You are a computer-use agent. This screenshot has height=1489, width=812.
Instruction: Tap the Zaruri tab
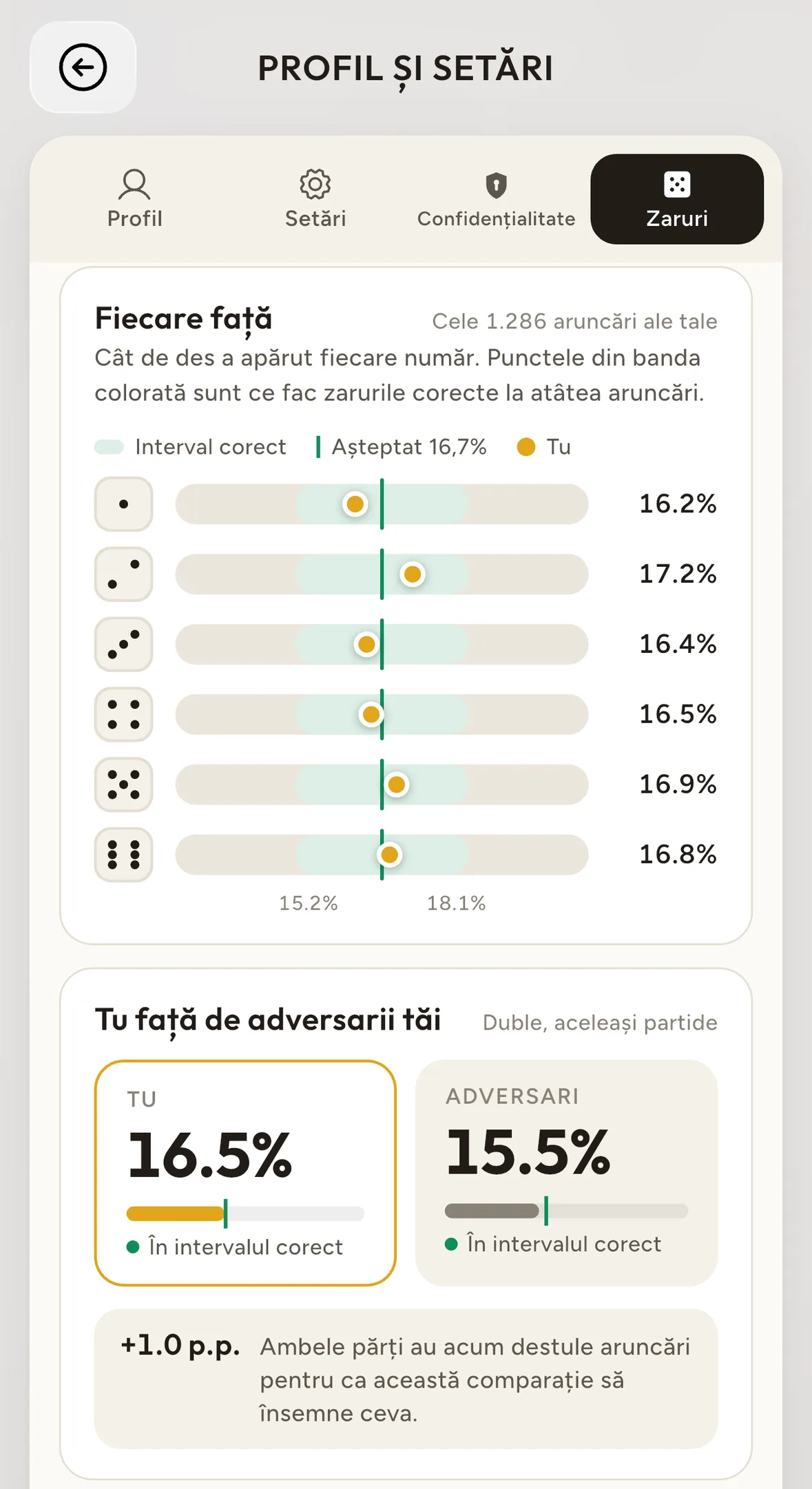pos(677,199)
